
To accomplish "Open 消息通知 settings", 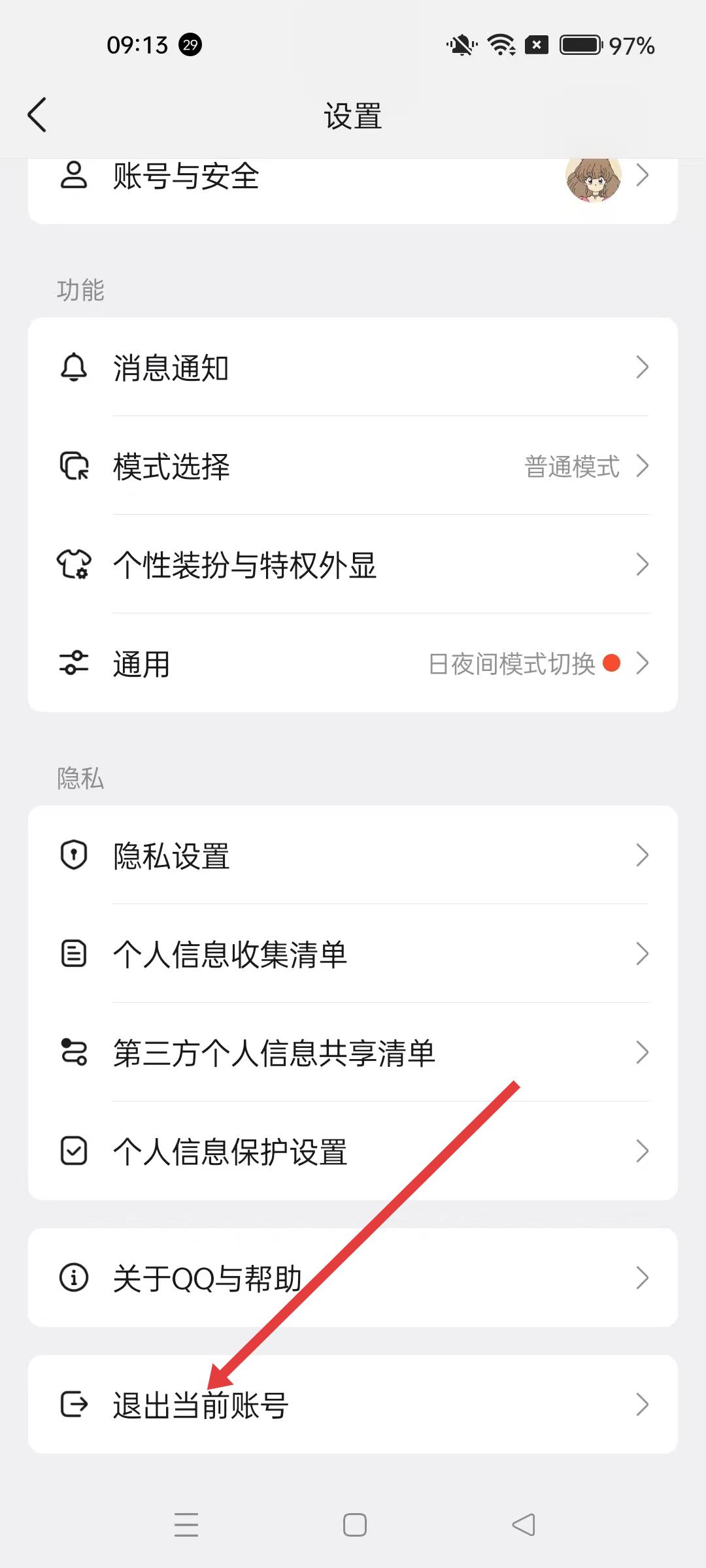I will pos(353,367).
